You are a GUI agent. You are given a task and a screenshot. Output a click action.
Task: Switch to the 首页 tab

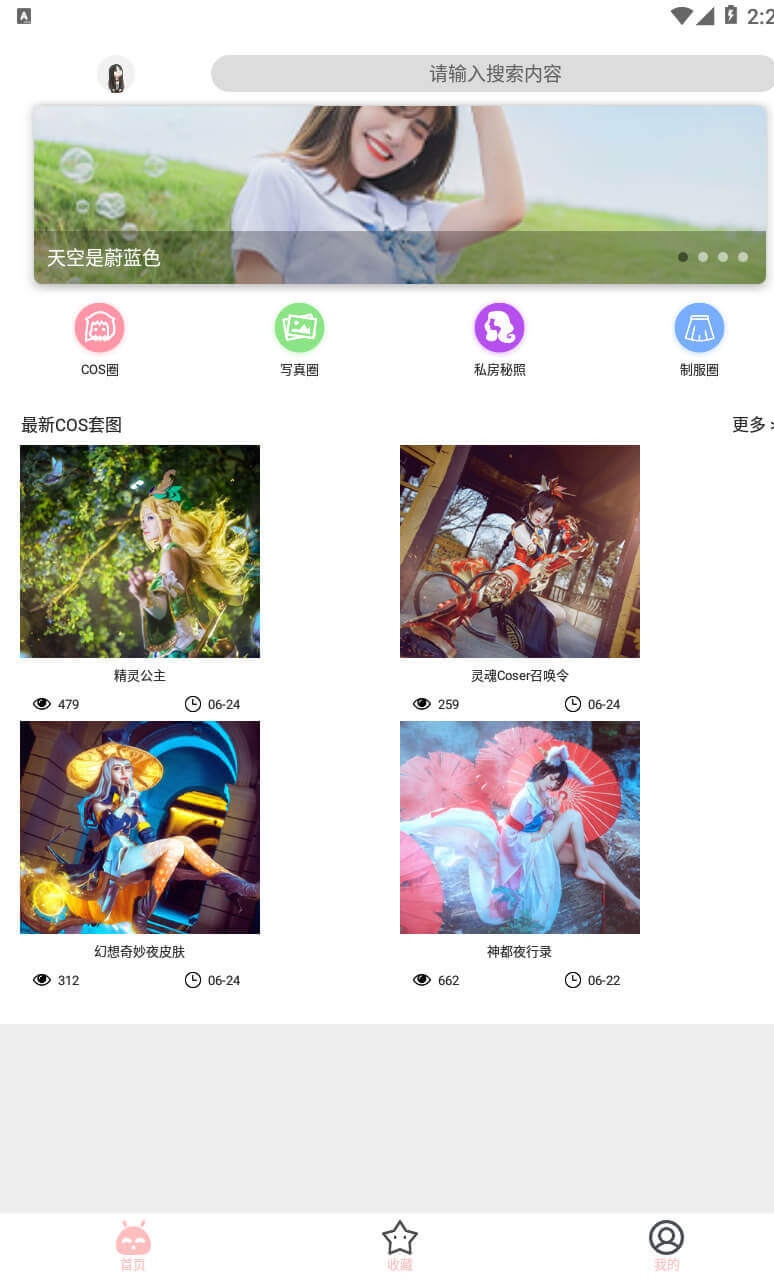[133, 1246]
